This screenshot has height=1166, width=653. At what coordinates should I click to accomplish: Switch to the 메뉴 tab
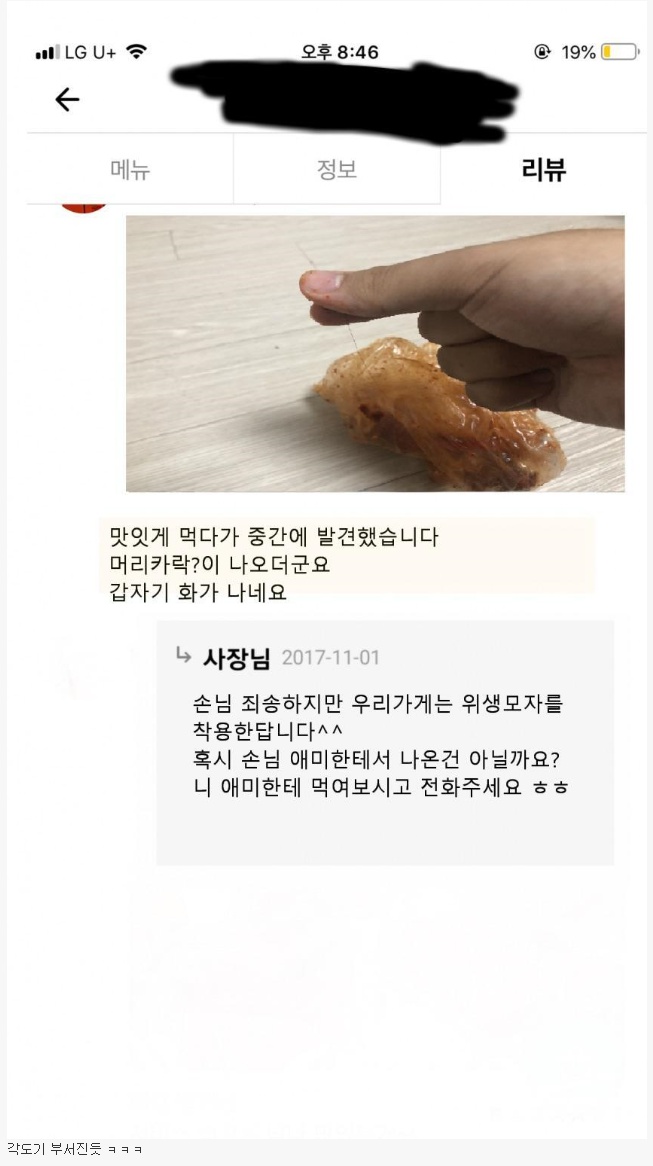[x=130, y=169]
